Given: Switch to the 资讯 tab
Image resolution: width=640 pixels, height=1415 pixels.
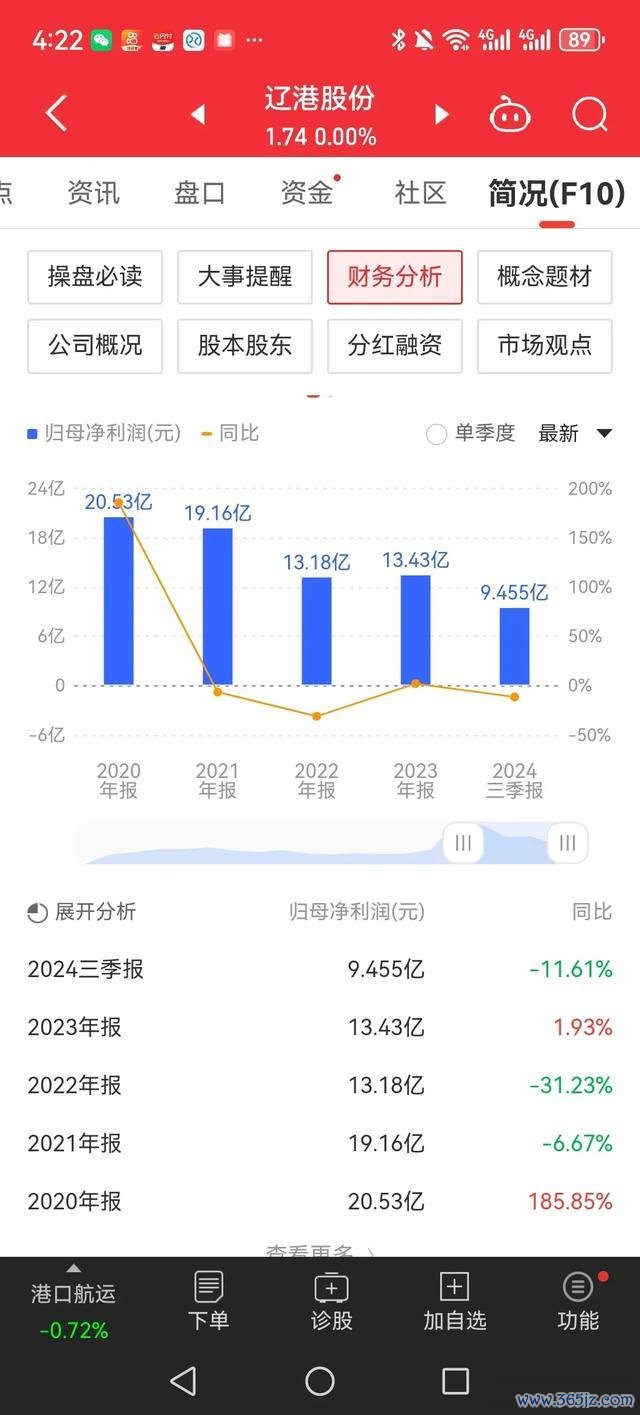Looking at the screenshot, I should [x=94, y=192].
